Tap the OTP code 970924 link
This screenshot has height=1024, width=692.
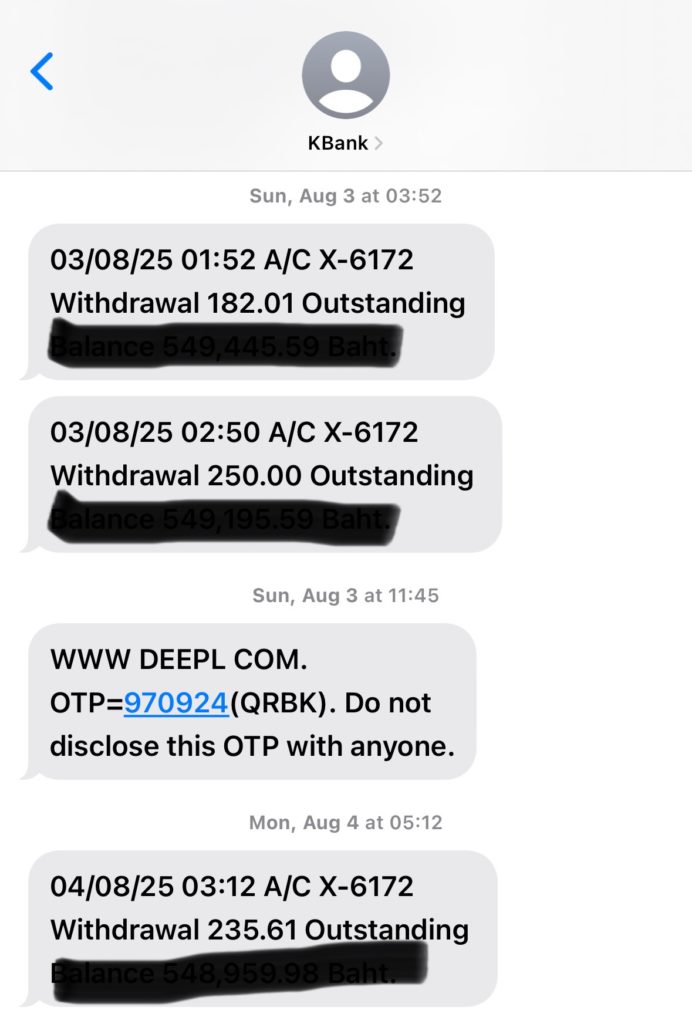(x=176, y=703)
